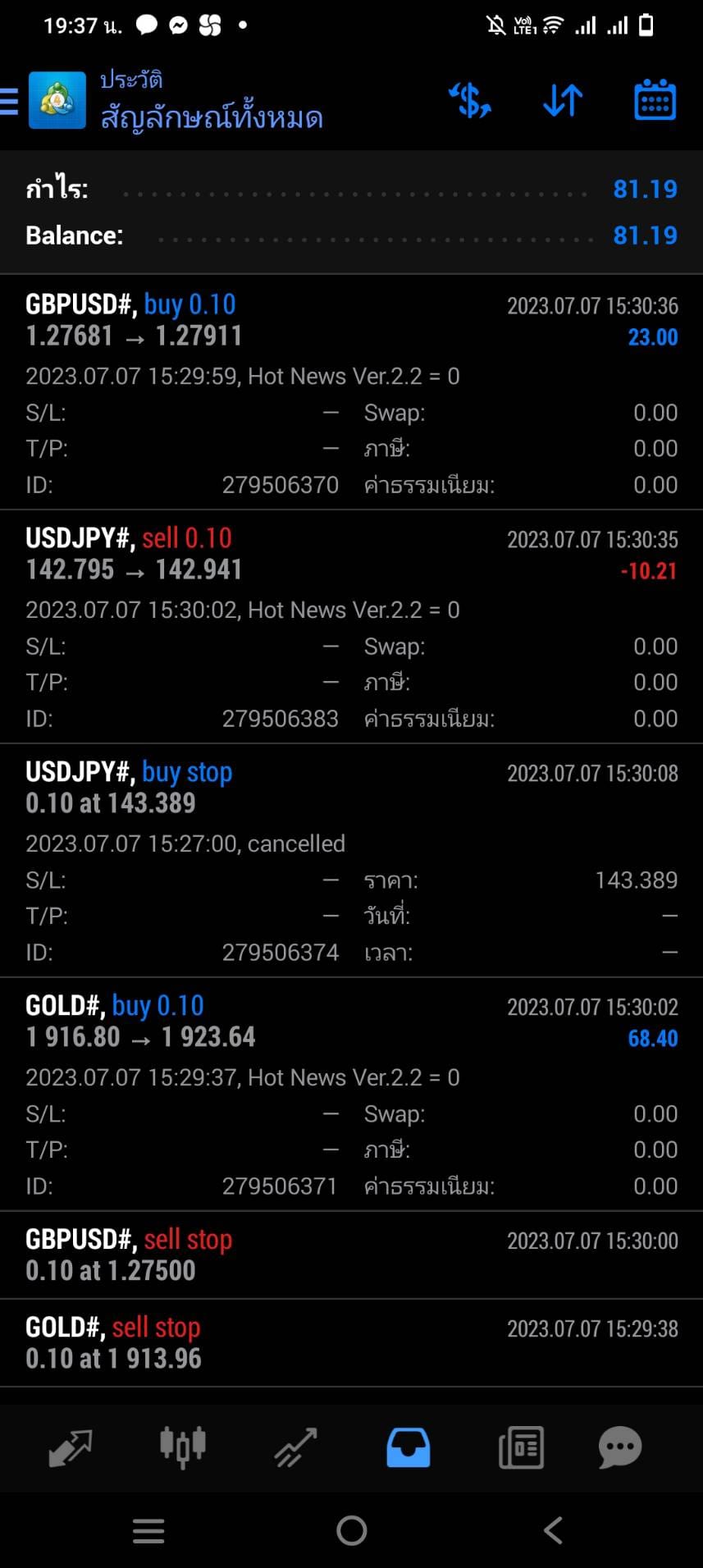The image size is (703, 1568).
Task: Collapse the USDJPY# sell 0.10 trade
Action: tap(351, 627)
